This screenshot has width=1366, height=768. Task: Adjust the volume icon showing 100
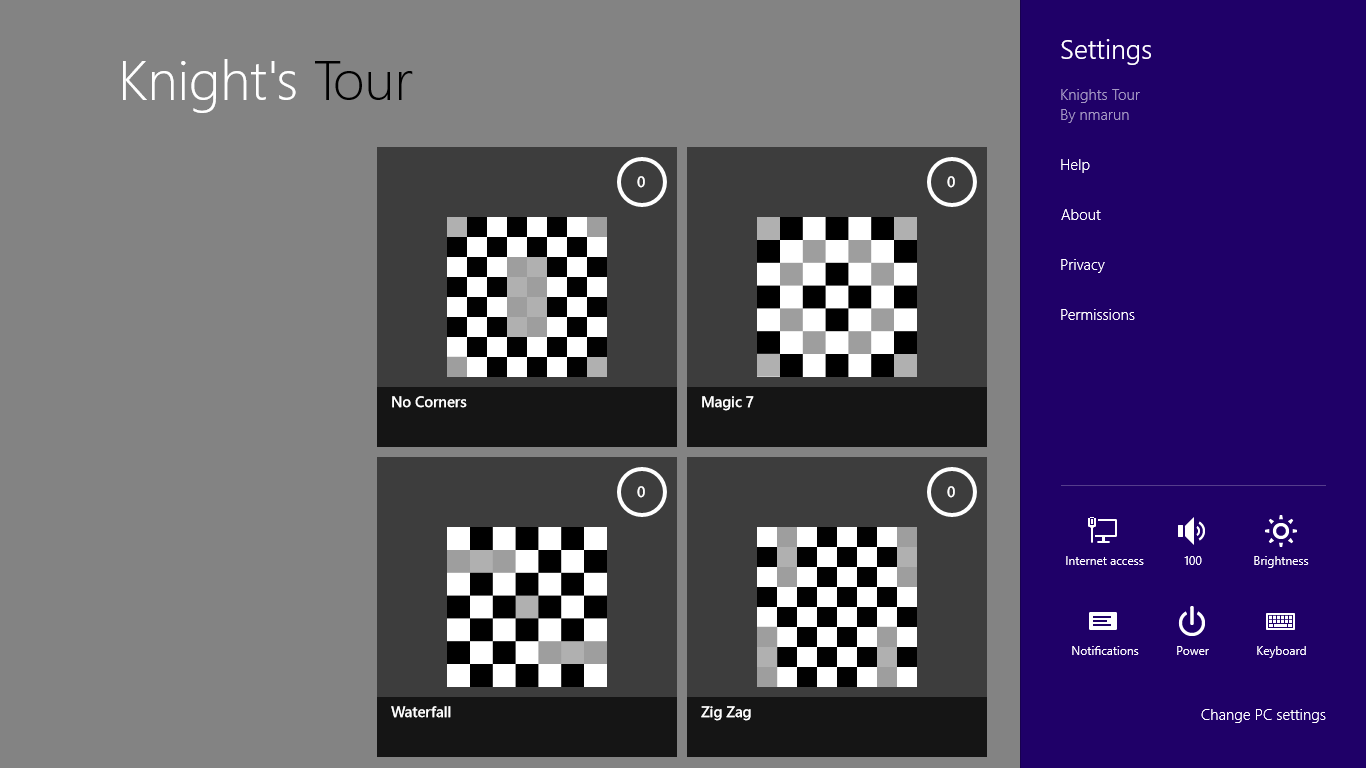click(x=1192, y=541)
